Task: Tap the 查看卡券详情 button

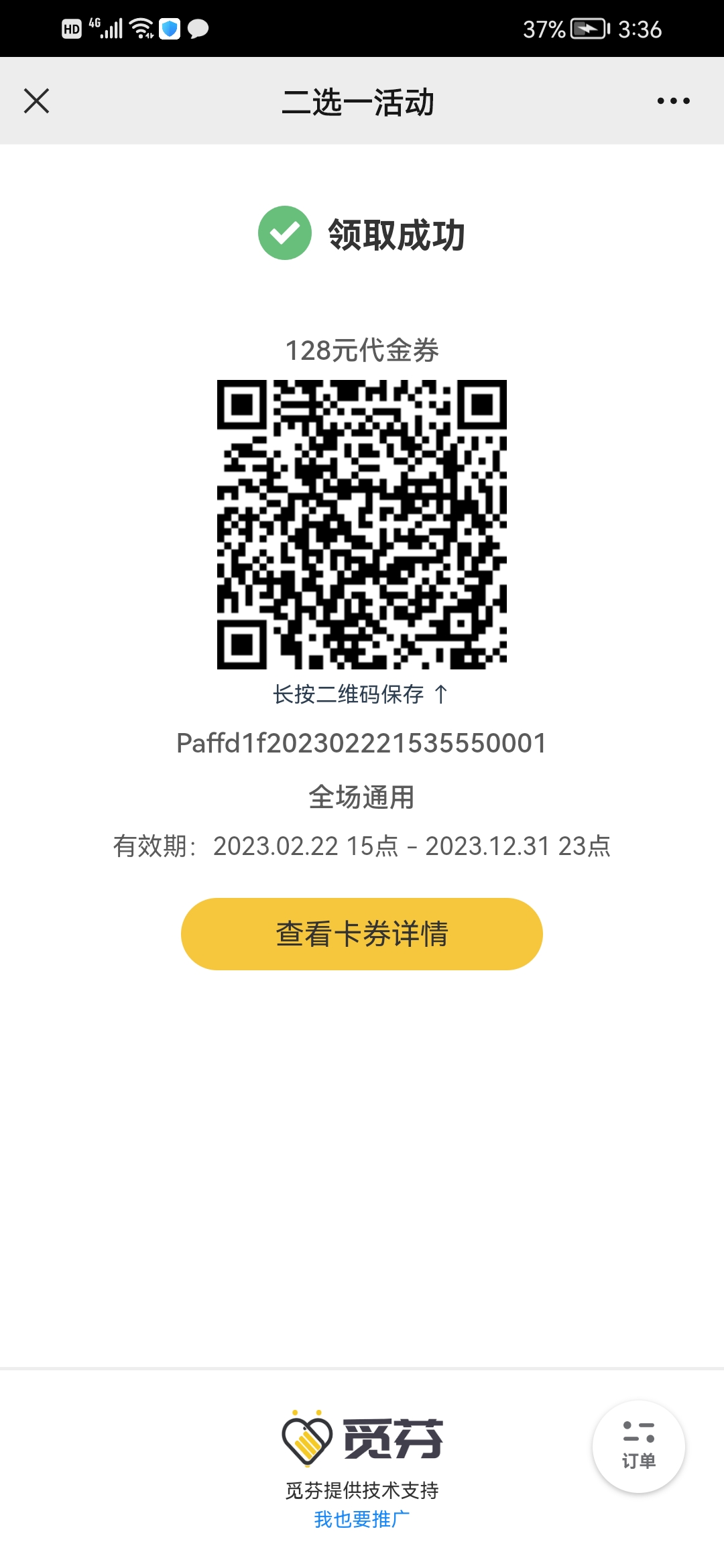Action: pos(361,933)
